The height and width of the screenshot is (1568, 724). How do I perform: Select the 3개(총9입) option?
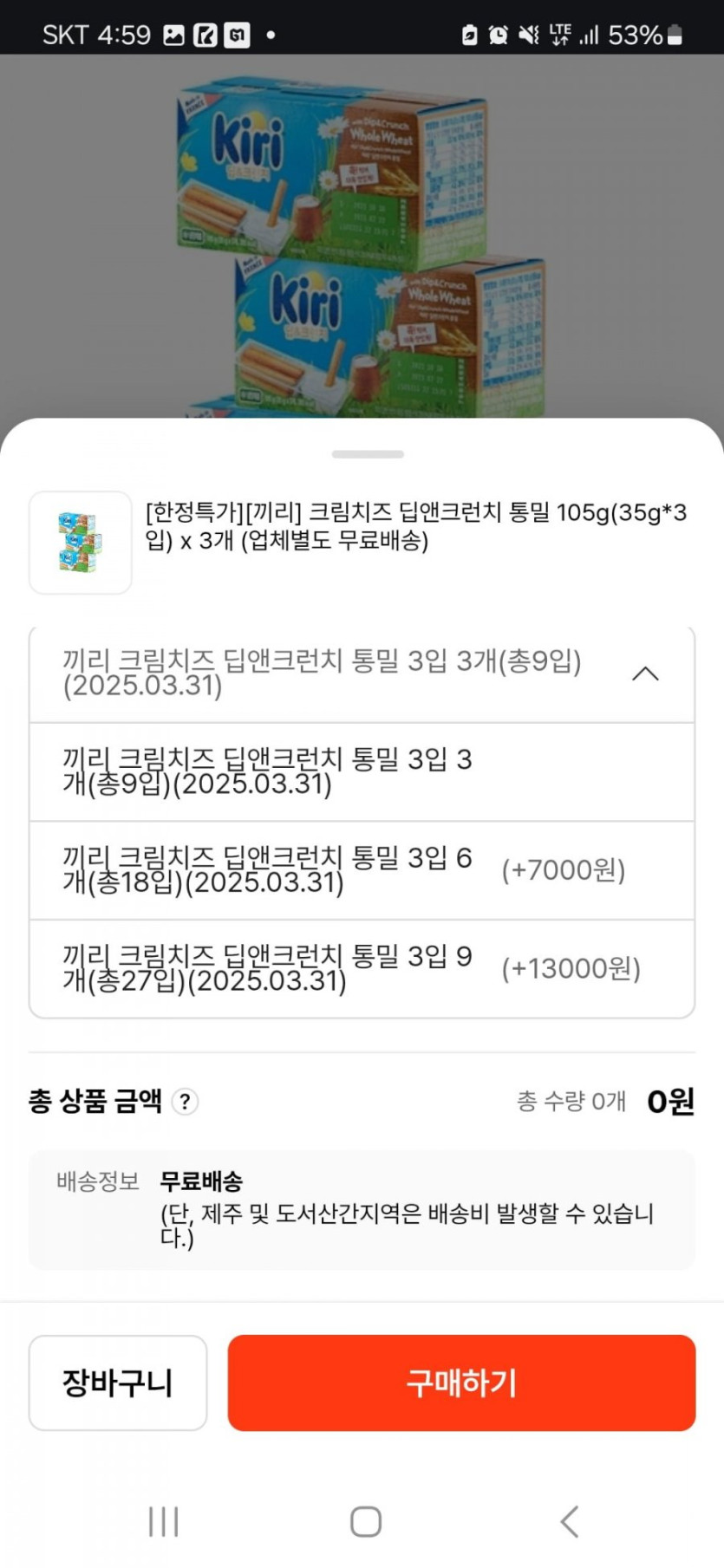(362, 771)
